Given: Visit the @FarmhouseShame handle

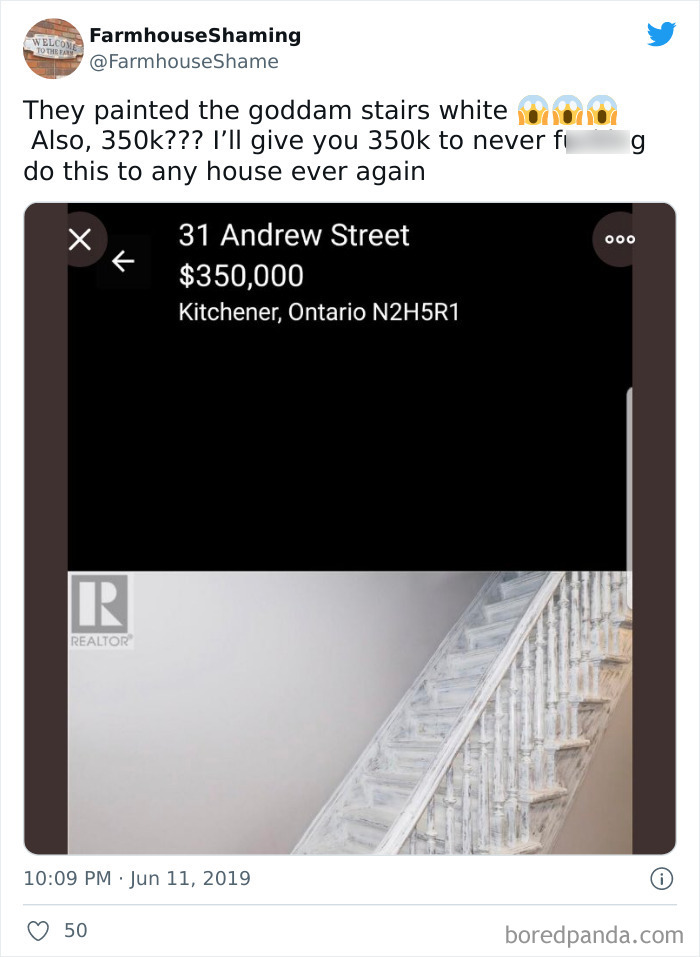Looking at the screenshot, I should (x=184, y=62).
